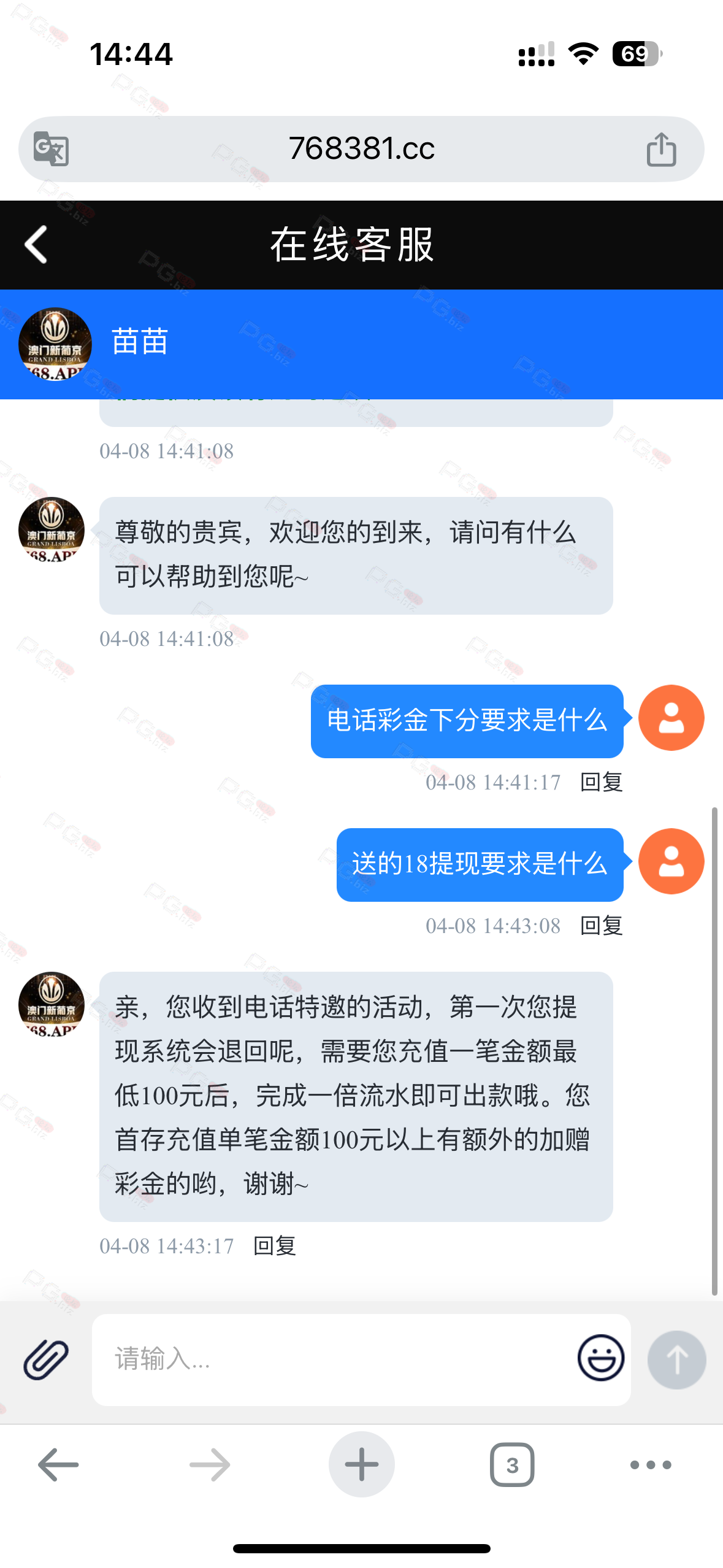Viewport: 723px width, 1568px height.
Task: Show the 3 open tabs
Action: (512, 1464)
